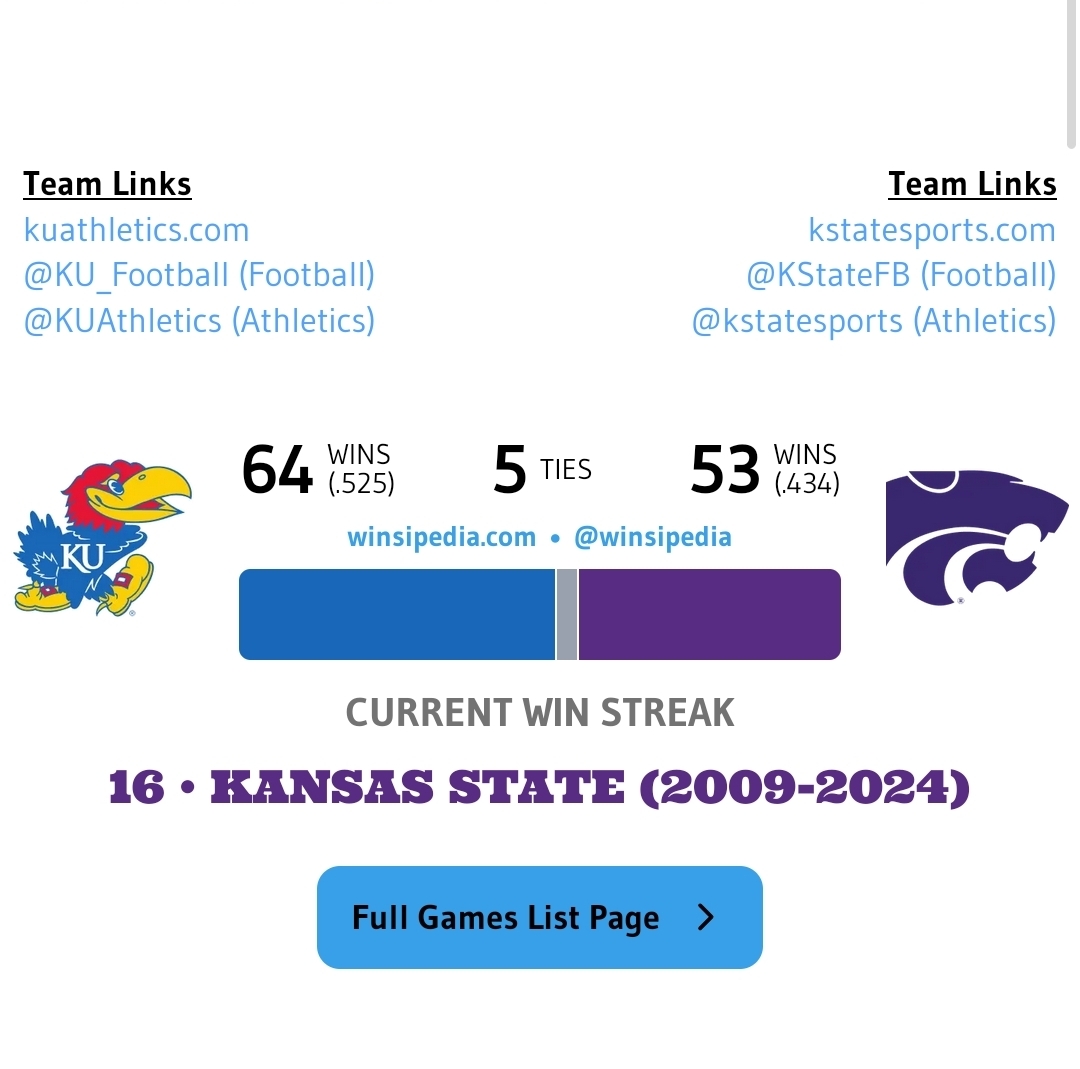Tap the @winsipedia handle link
The height and width of the screenshot is (1069, 1080).
point(652,537)
